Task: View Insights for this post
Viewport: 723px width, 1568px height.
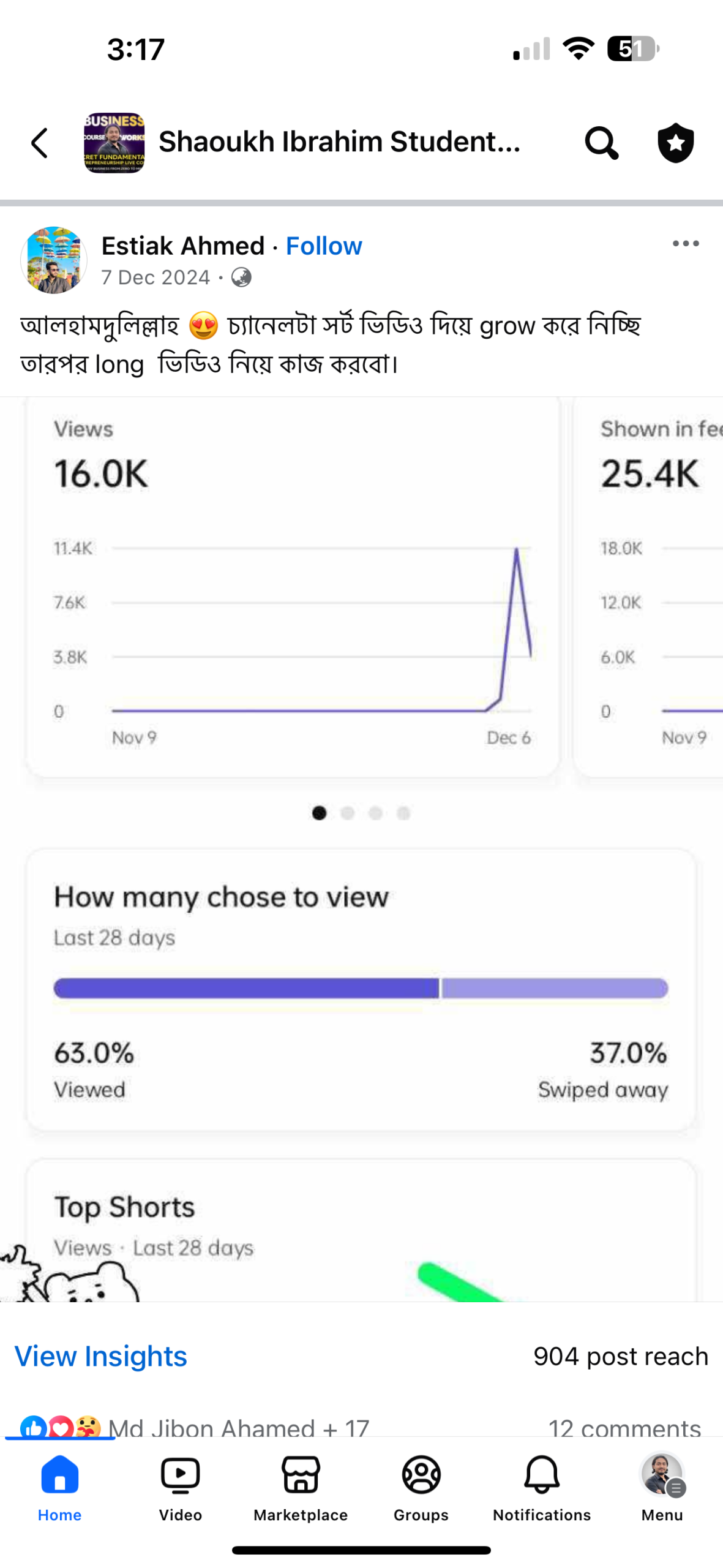Action: coord(101,1355)
